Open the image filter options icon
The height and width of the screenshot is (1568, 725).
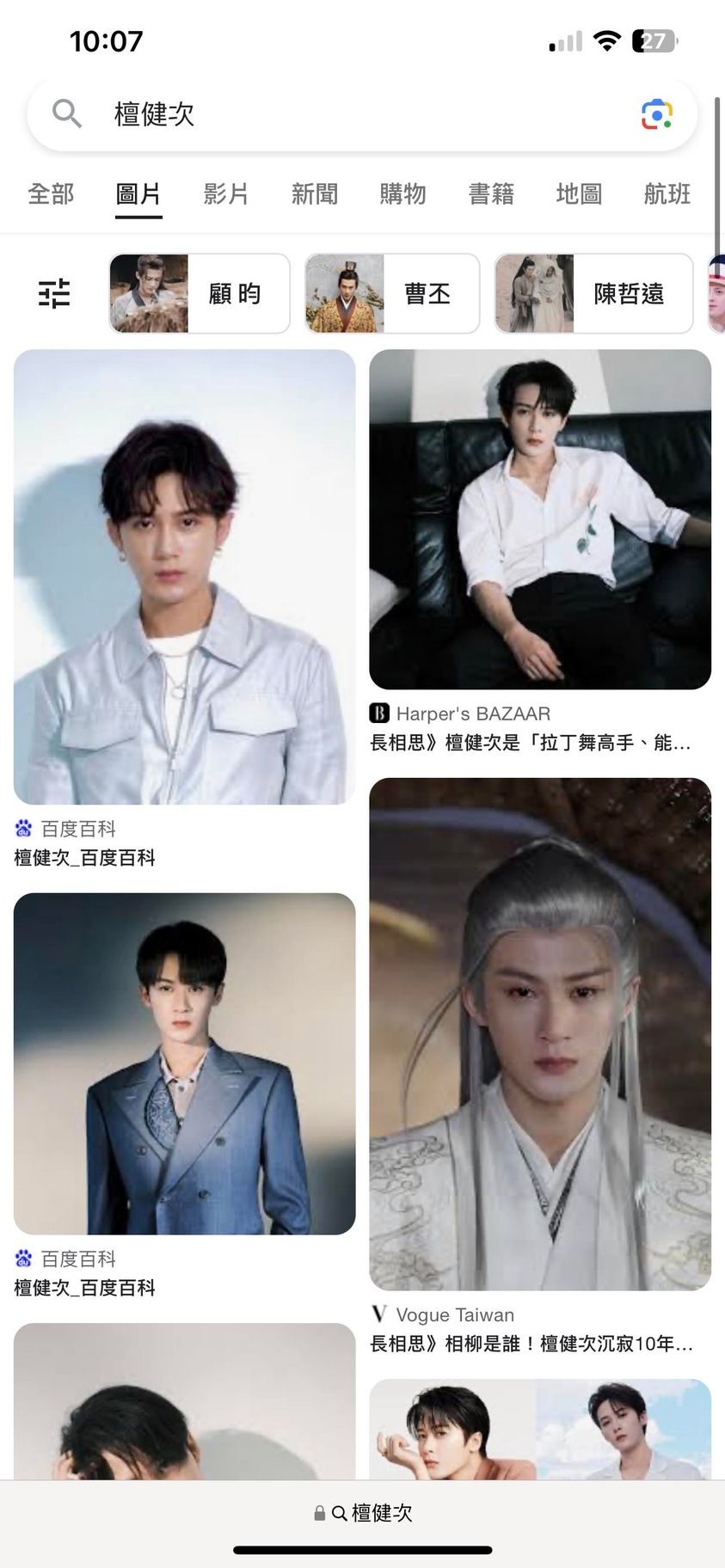(54, 294)
